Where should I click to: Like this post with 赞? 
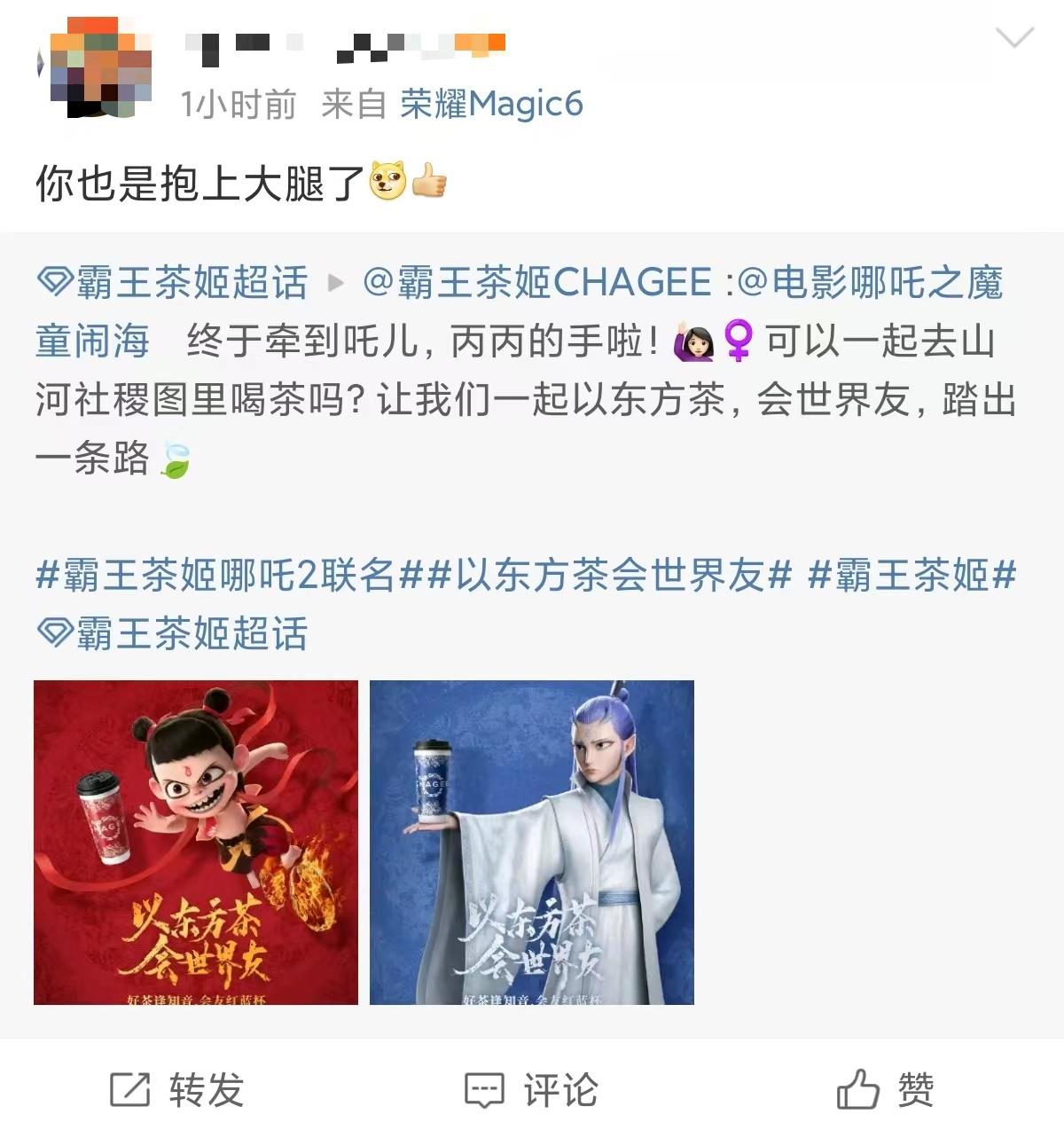pyautogui.click(x=885, y=1089)
